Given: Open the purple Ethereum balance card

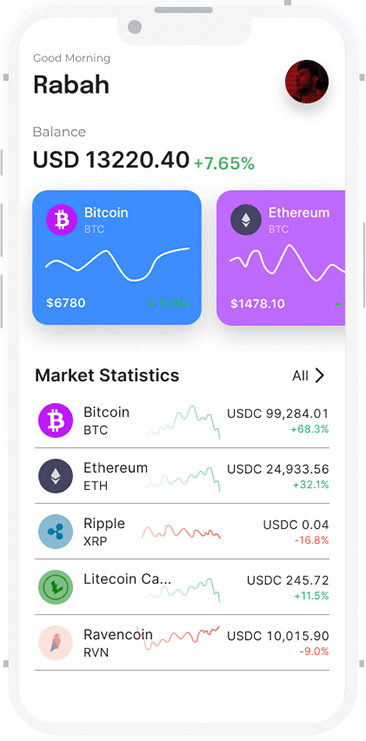Looking at the screenshot, I should [281, 258].
